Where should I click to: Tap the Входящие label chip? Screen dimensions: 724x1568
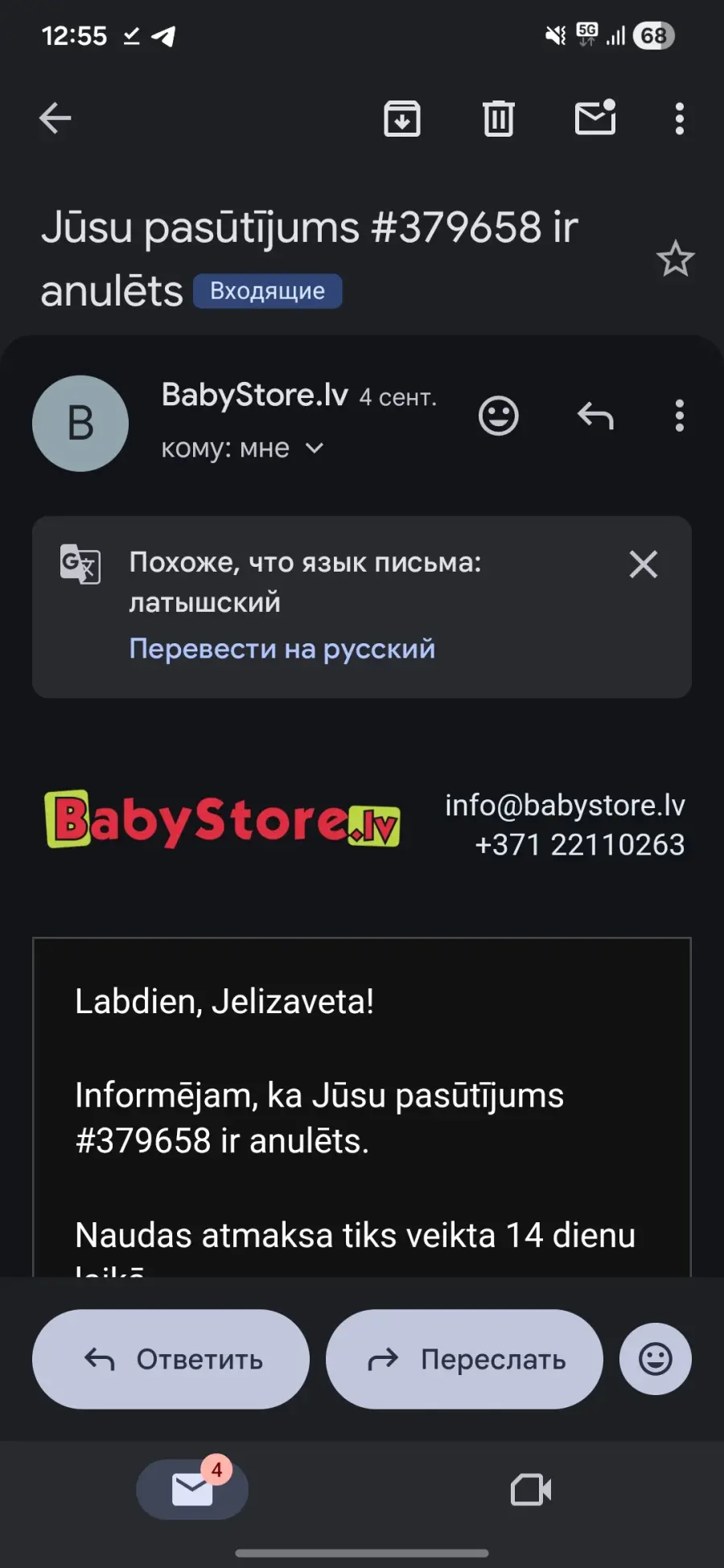[267, 291]
